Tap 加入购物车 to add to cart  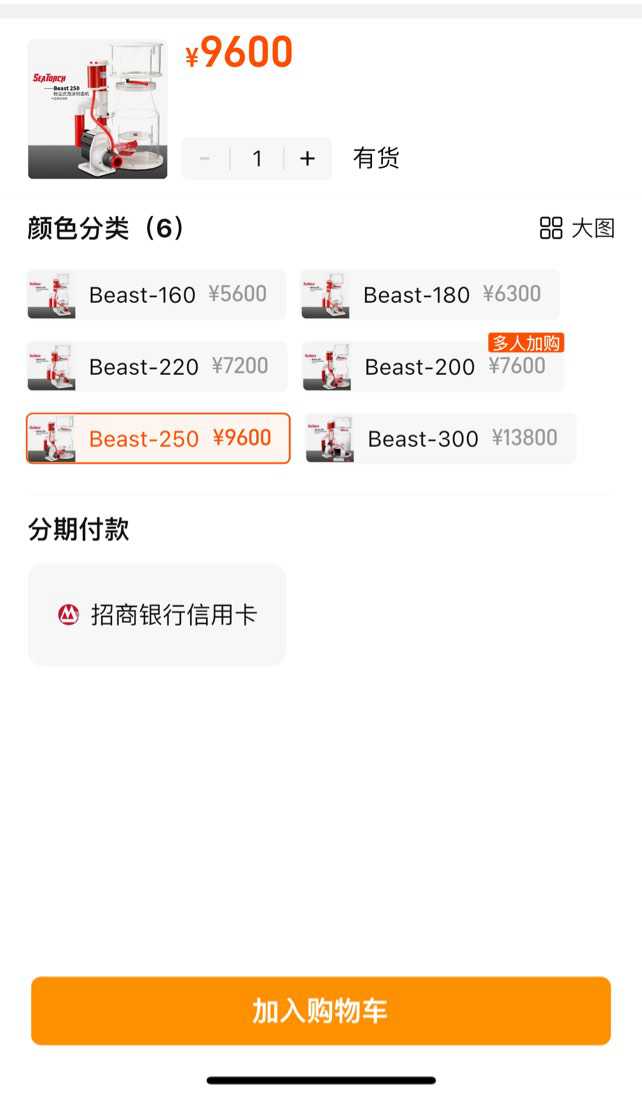(320, 1011)
